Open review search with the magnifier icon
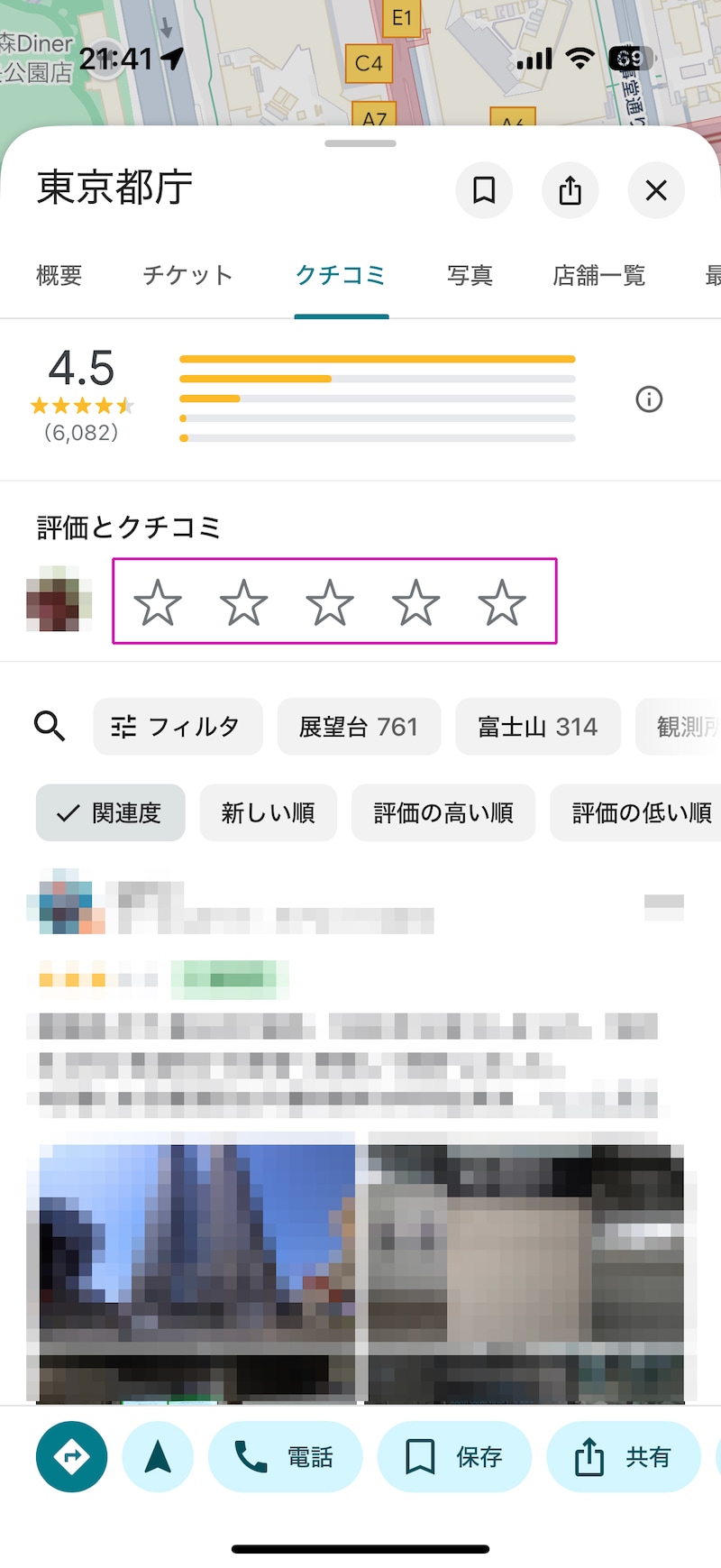721x1568 pixels. pos(49,727)
